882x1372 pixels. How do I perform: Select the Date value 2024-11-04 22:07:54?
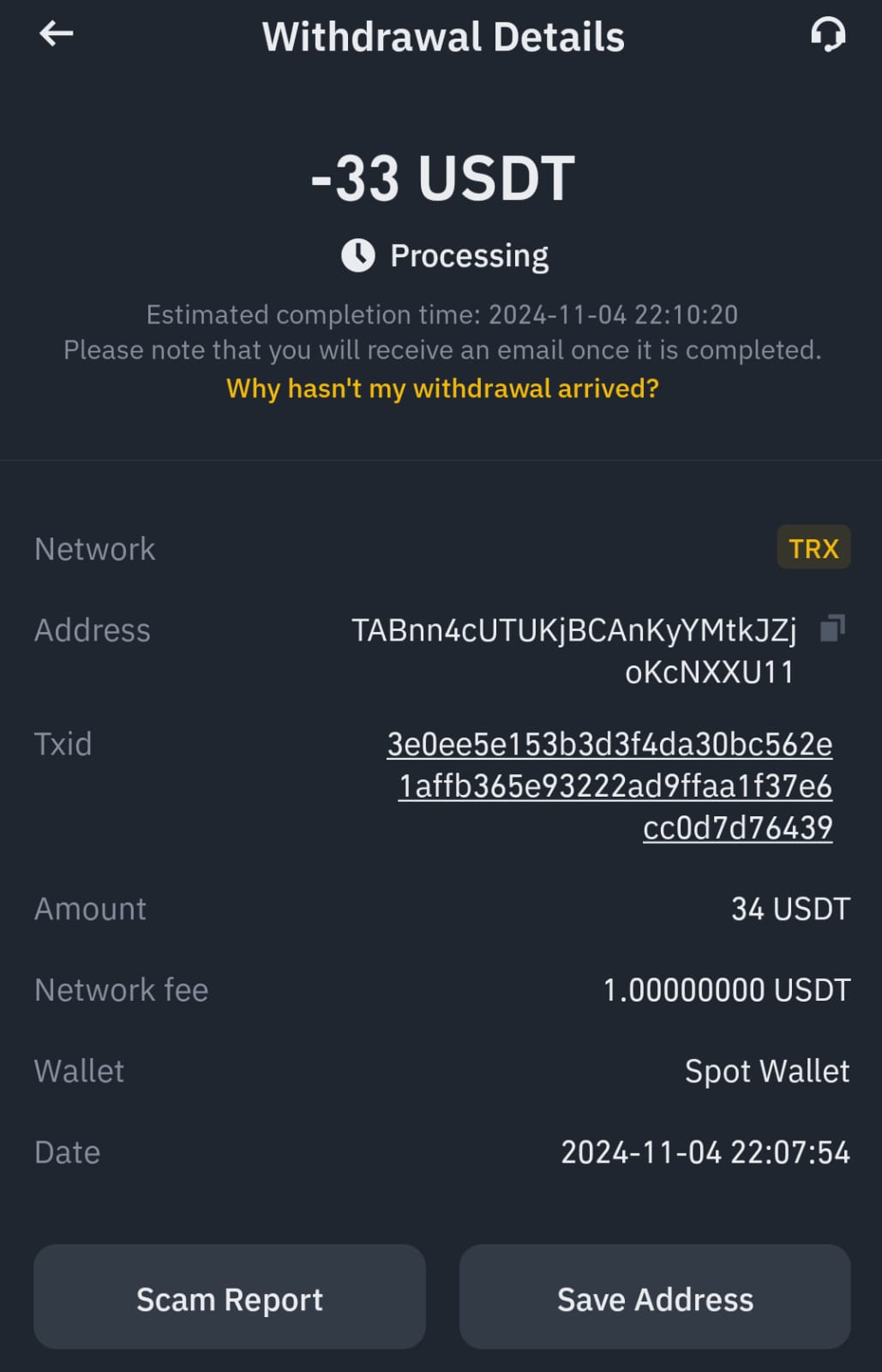pos(705,1152)
